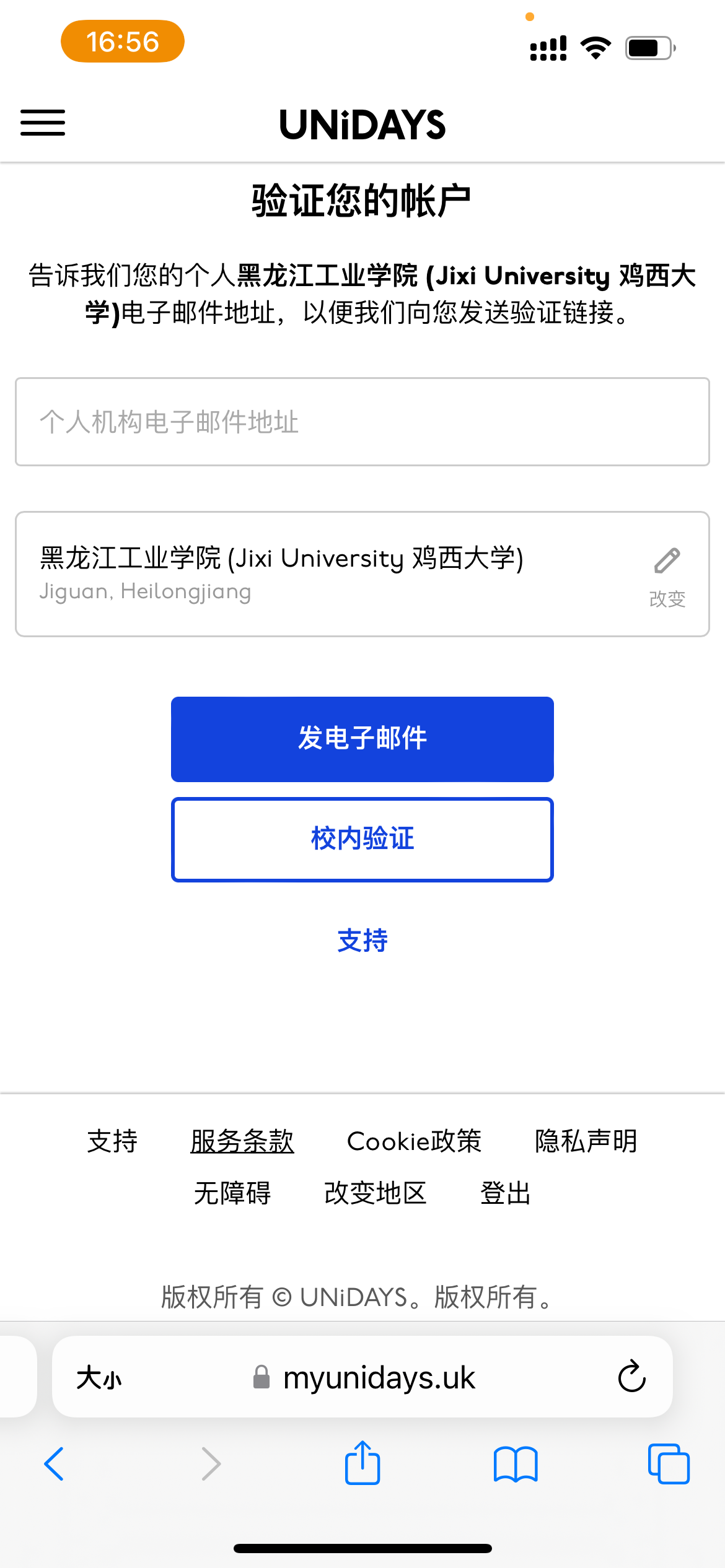725x1568 pixels.
Task: Open the Safari share sheet
Action: click(362, 1464)
